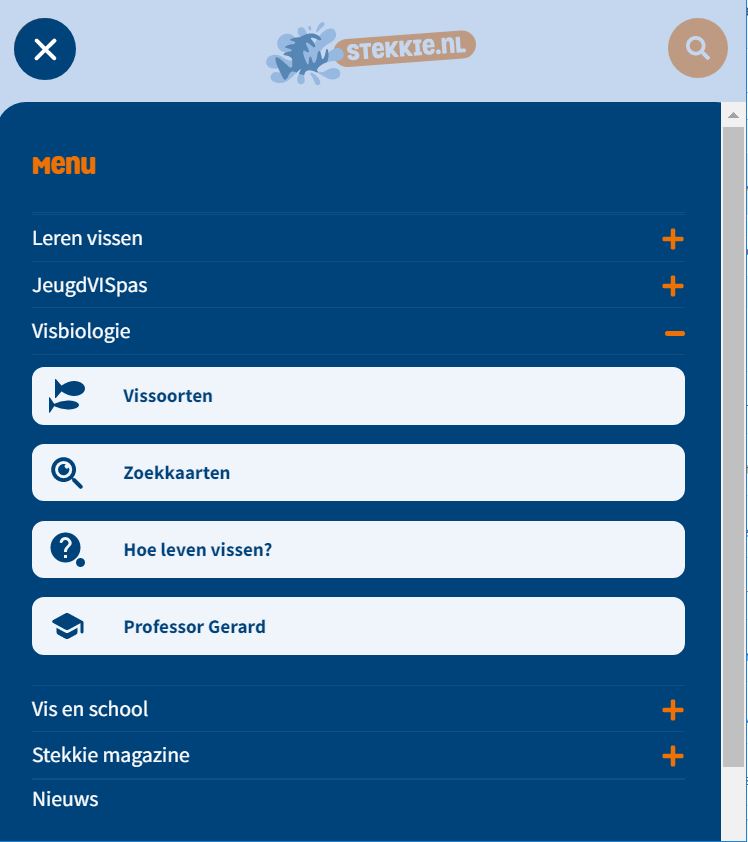748x842 pixels.
Task: Tap the Stekkie.nl logo to go home
Action: pos(371,53)
